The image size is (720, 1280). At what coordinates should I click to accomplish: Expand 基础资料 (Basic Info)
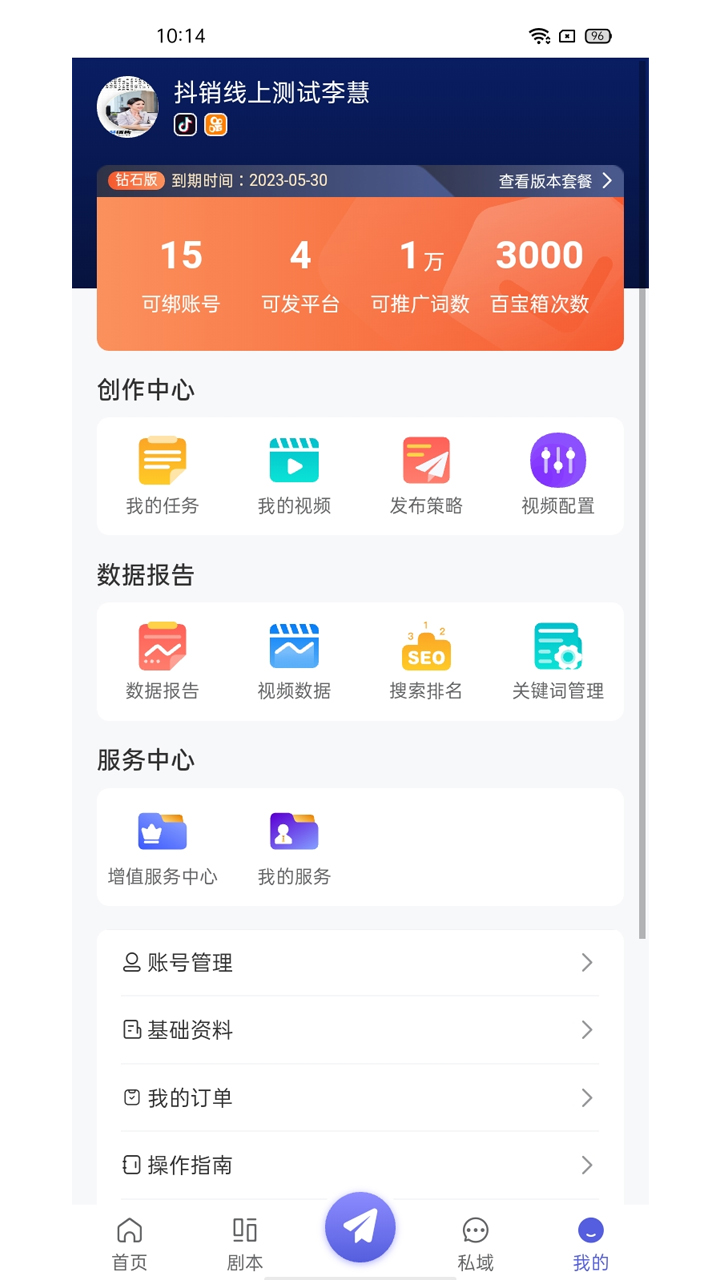point(360,1030)
